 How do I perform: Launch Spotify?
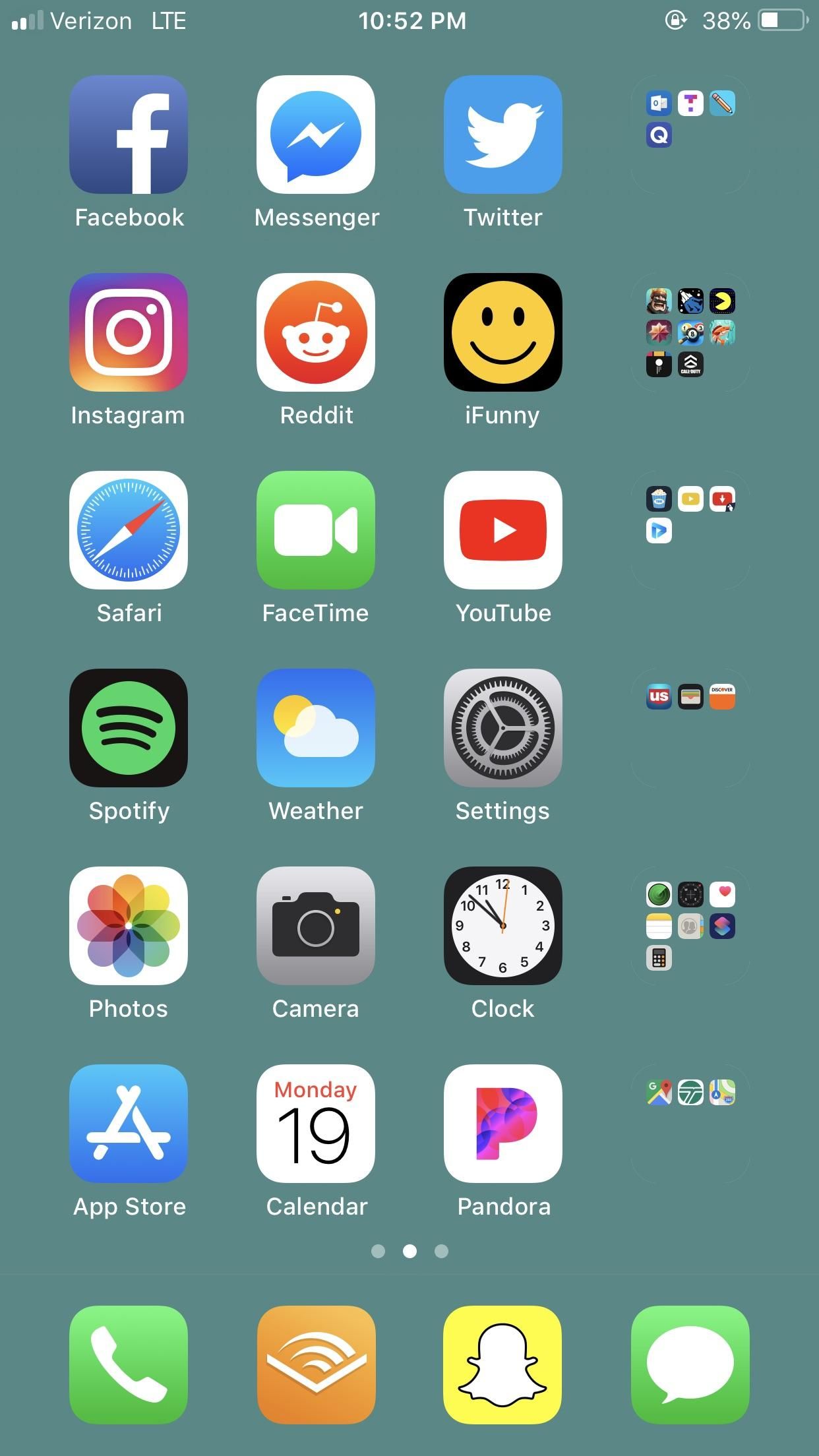[128, 729]
